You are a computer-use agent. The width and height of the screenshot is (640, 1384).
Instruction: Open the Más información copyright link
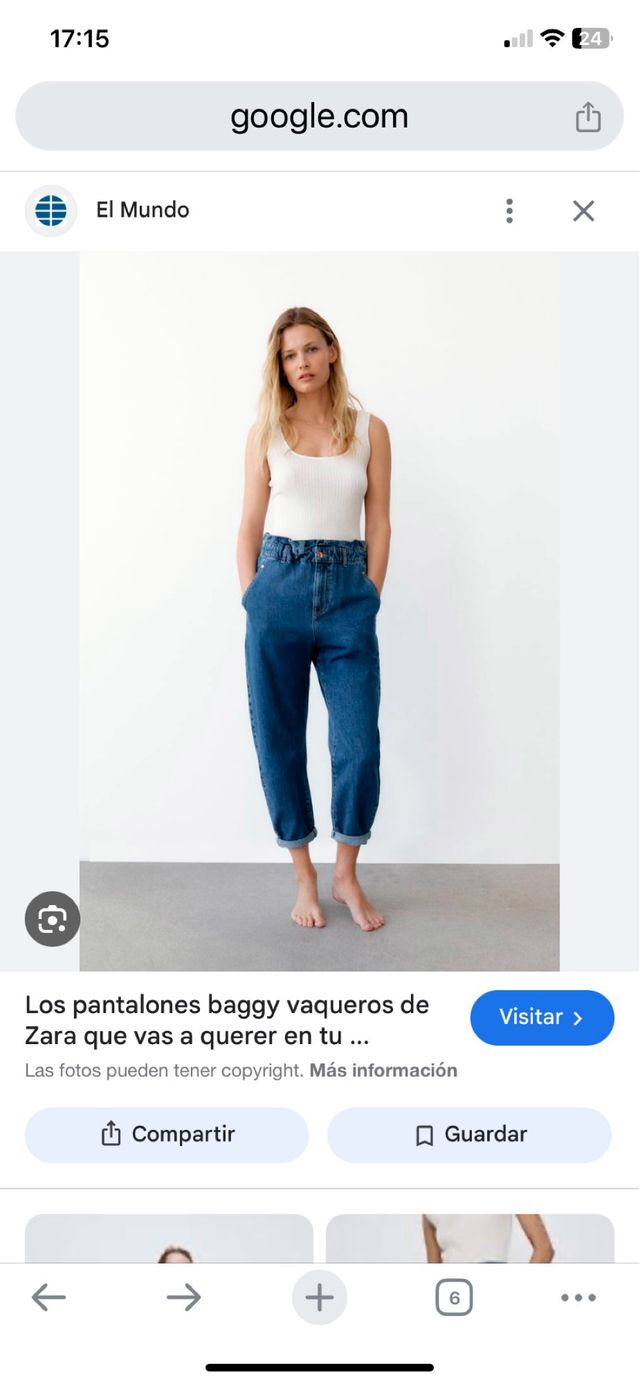(383, 1070)
